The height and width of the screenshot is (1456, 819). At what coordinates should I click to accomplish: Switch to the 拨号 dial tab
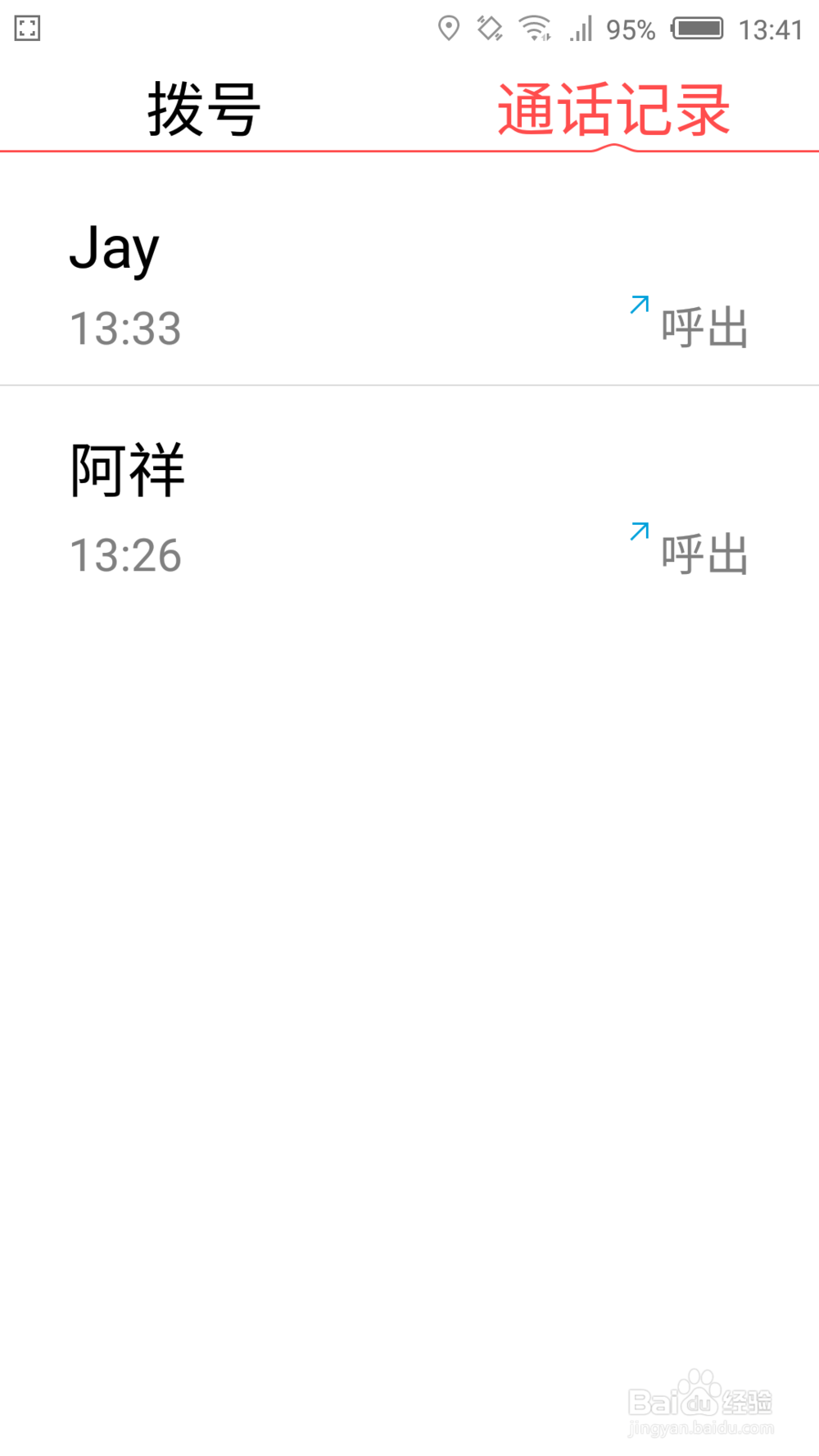click(204, 110)
